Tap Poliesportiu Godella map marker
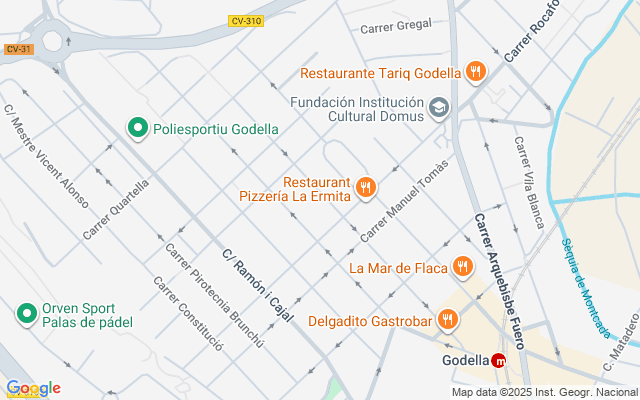The width and height of the screenshot is (640, 400). [x=137, y=128]
